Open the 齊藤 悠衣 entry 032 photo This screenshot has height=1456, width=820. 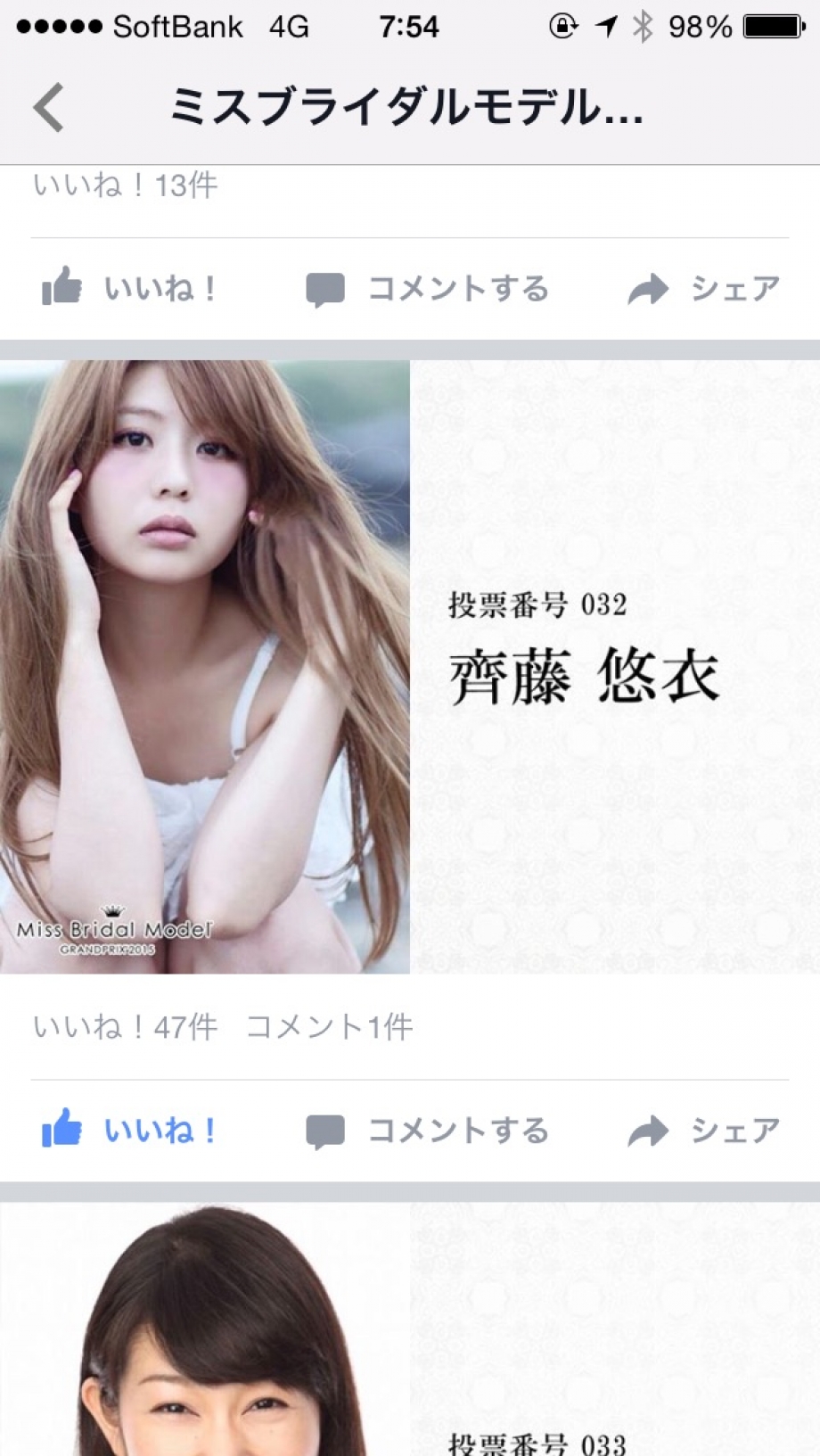(x=205, y=666)
